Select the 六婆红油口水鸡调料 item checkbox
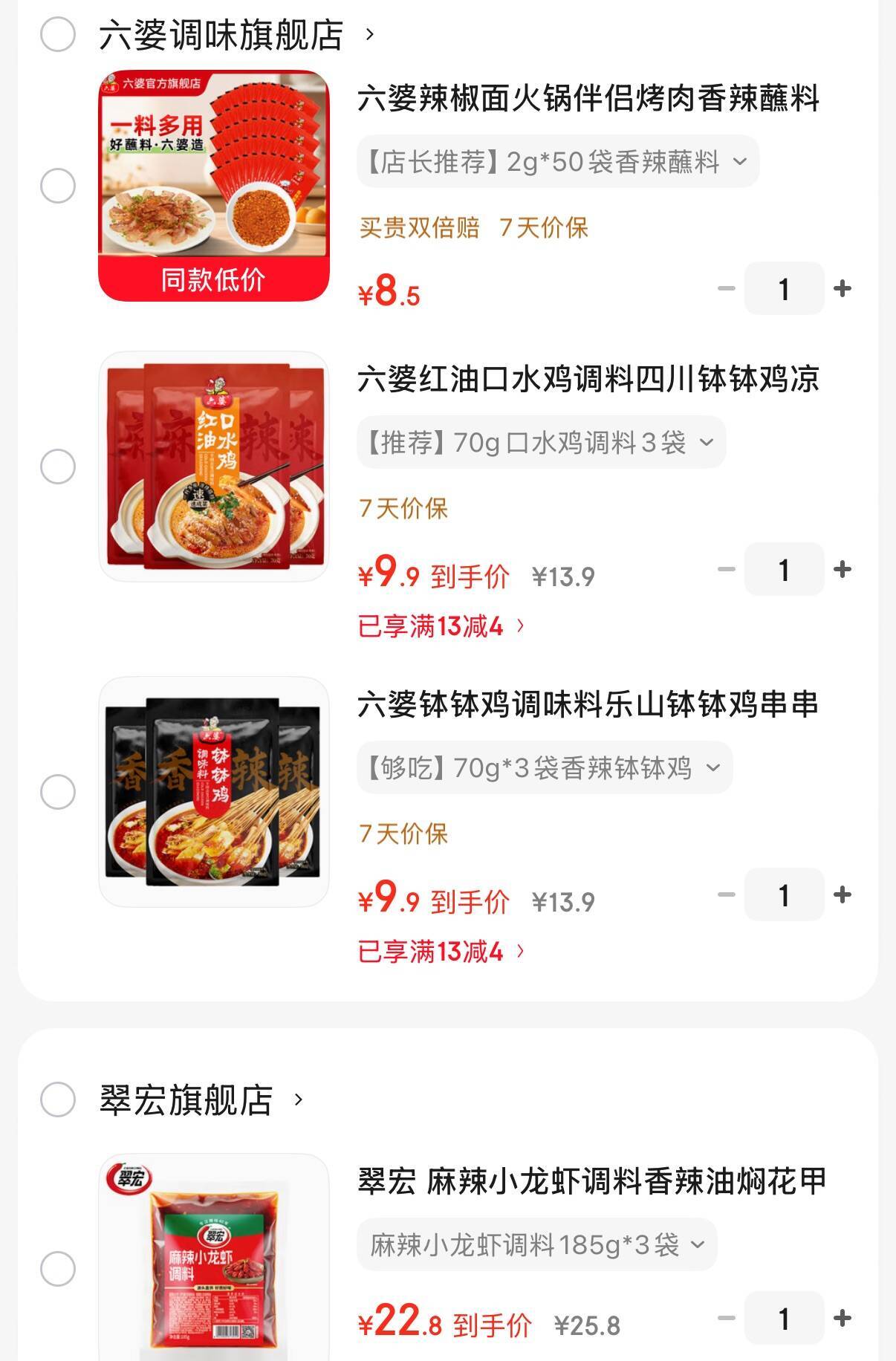The height and width of the screenshot is (1361, 896). [x=58, y=467]
